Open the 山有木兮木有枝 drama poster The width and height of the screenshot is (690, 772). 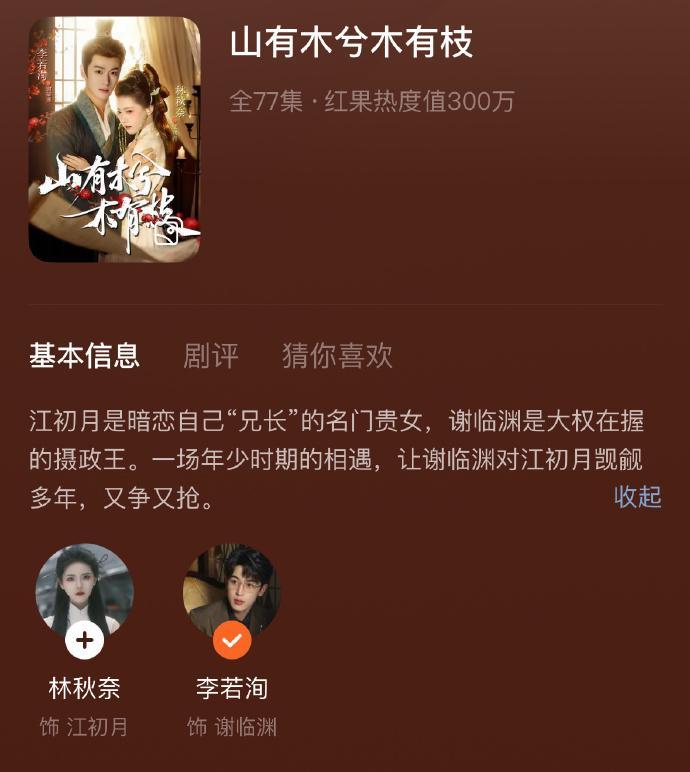114,139
